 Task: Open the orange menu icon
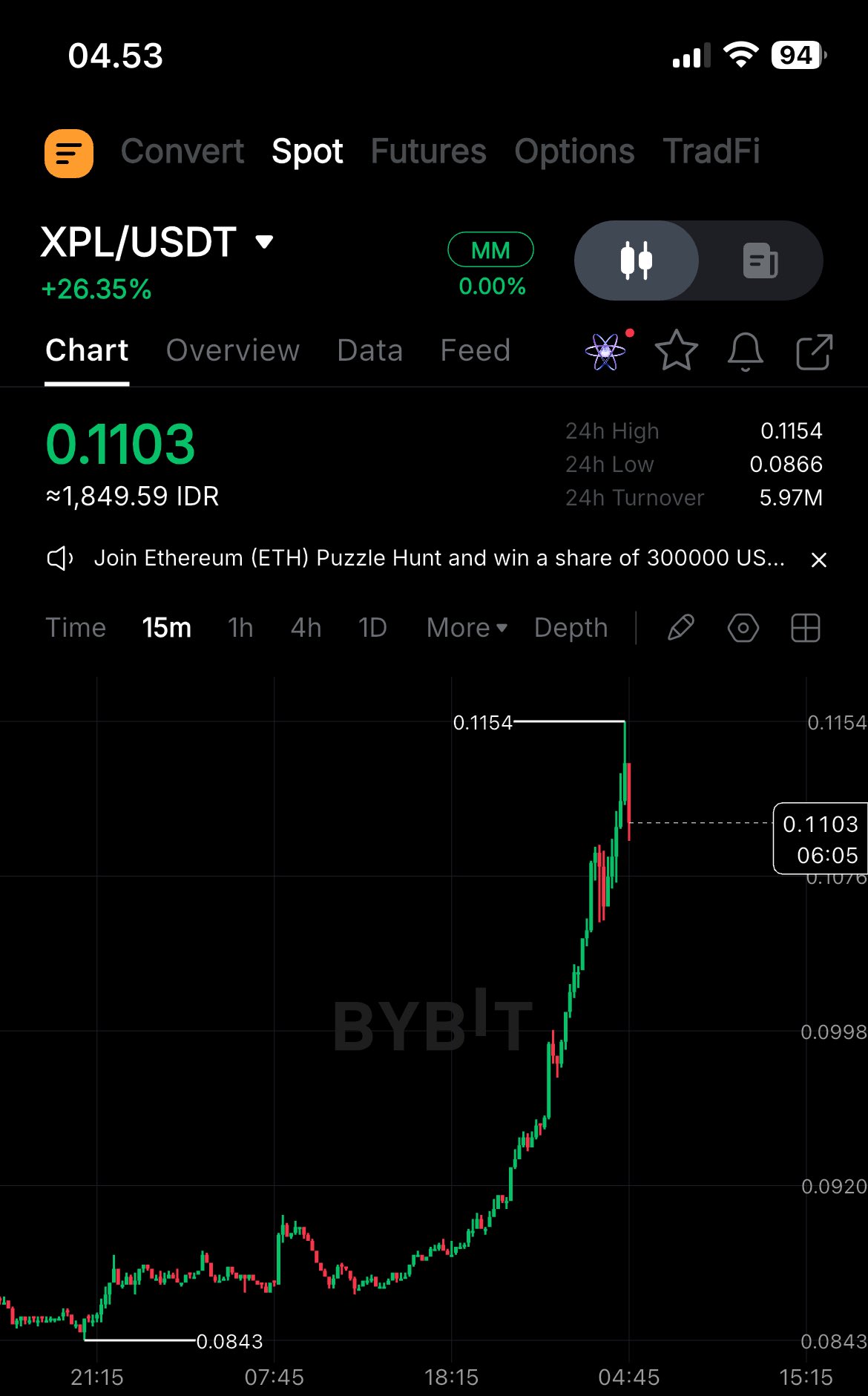click(x=69, y=154)
